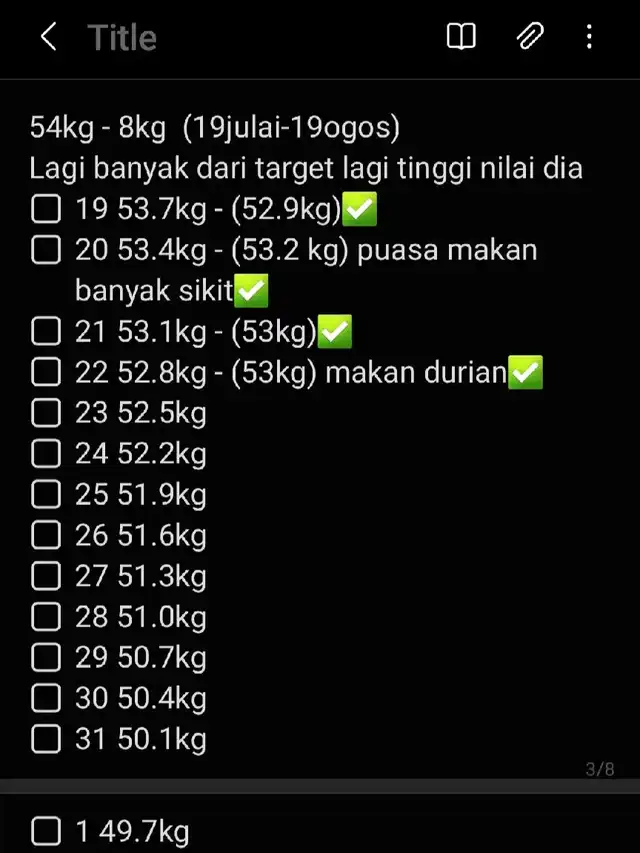640x853 pixels.
Task: Go back from the note
Action: [48, 38]
